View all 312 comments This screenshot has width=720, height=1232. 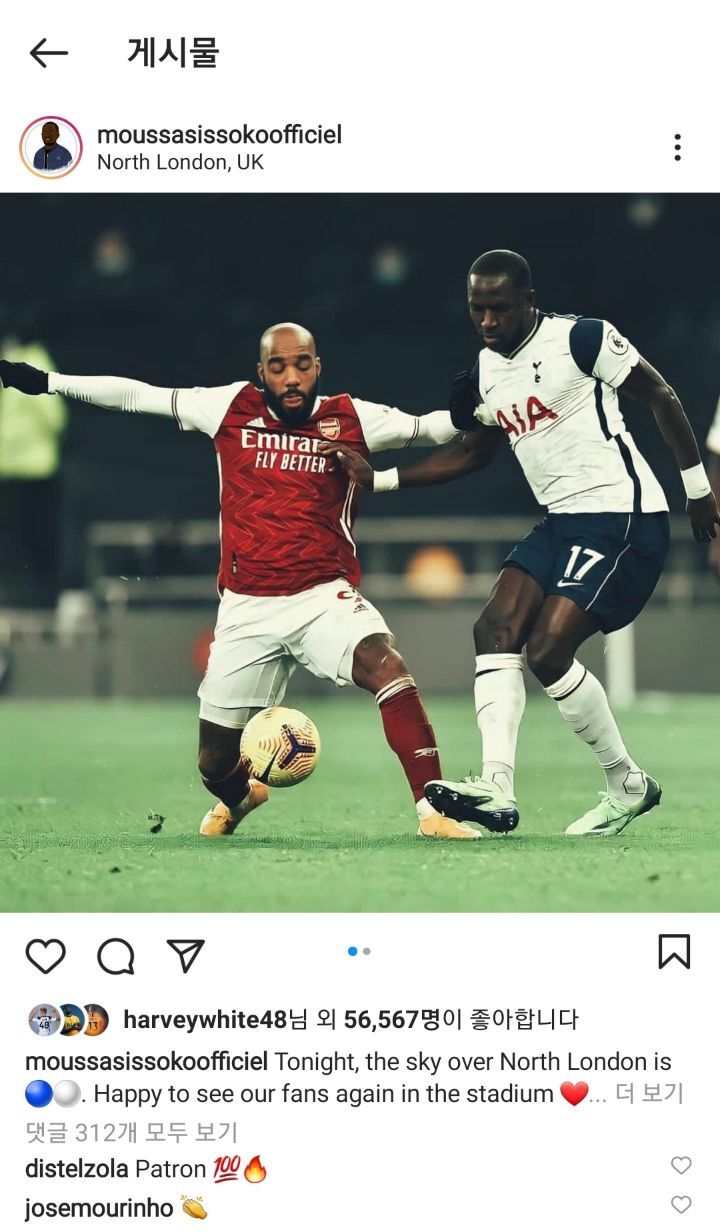click(x=131, y=1132)
